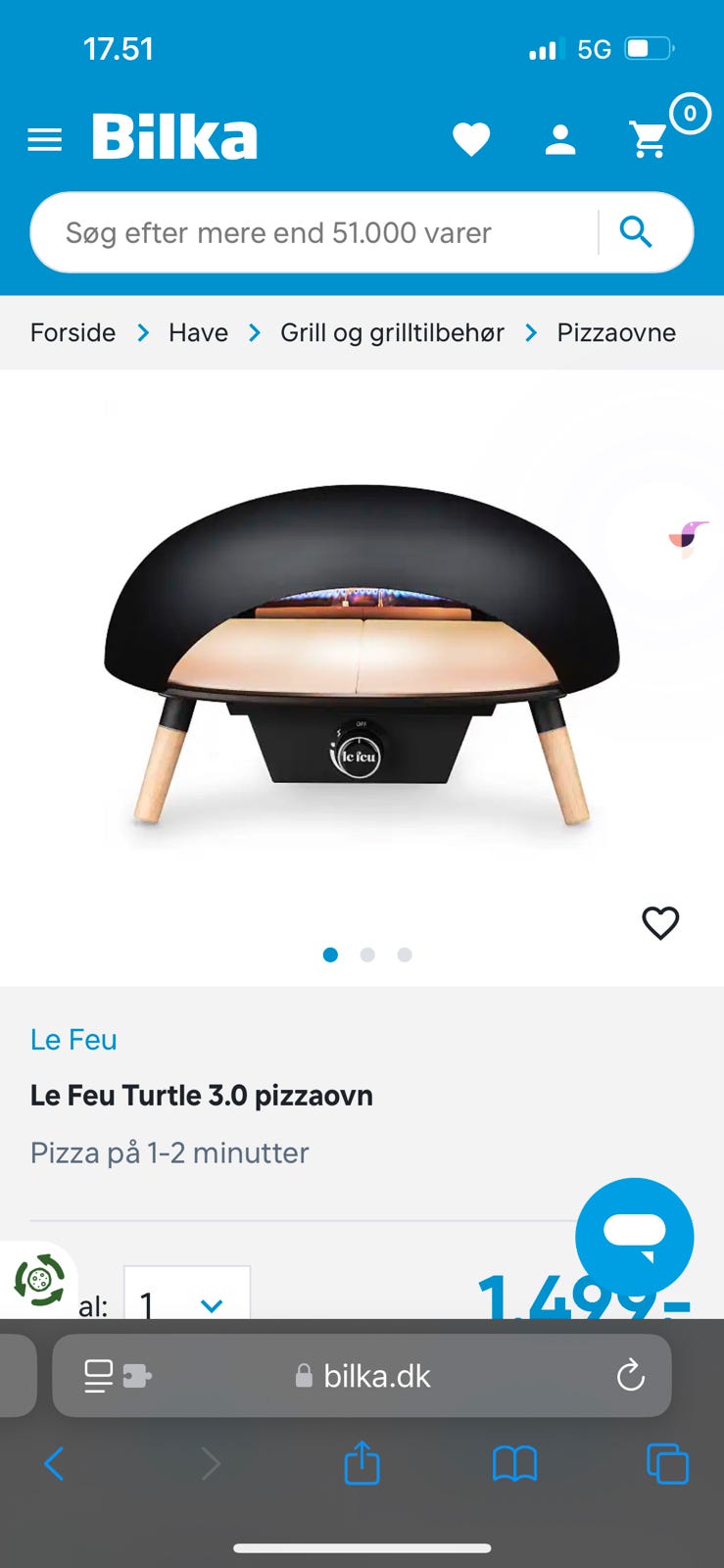Show open Safari tabs
Screen dimensions: 724x1568
click(667, 1464)
